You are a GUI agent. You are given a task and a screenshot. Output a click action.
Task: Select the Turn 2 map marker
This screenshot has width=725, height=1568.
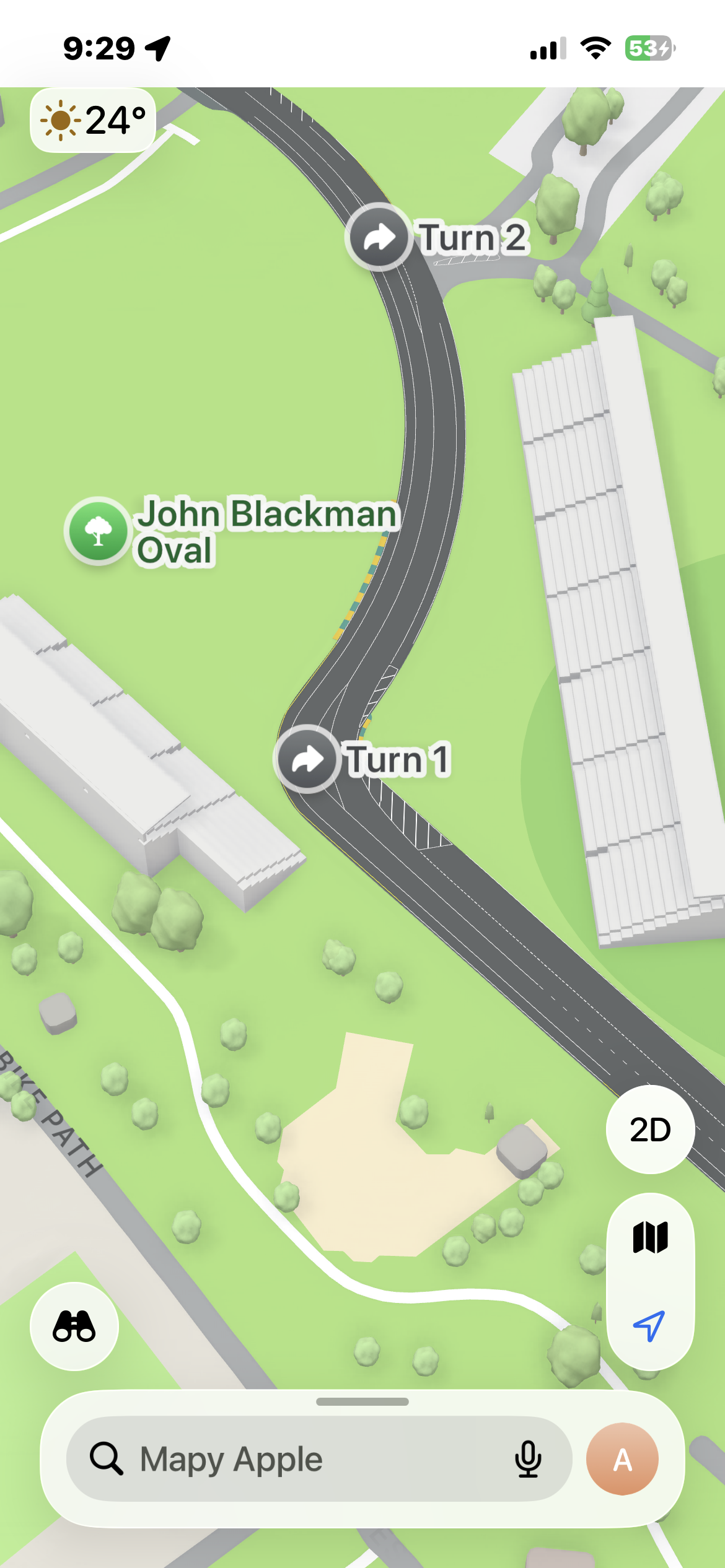[379, 237]
